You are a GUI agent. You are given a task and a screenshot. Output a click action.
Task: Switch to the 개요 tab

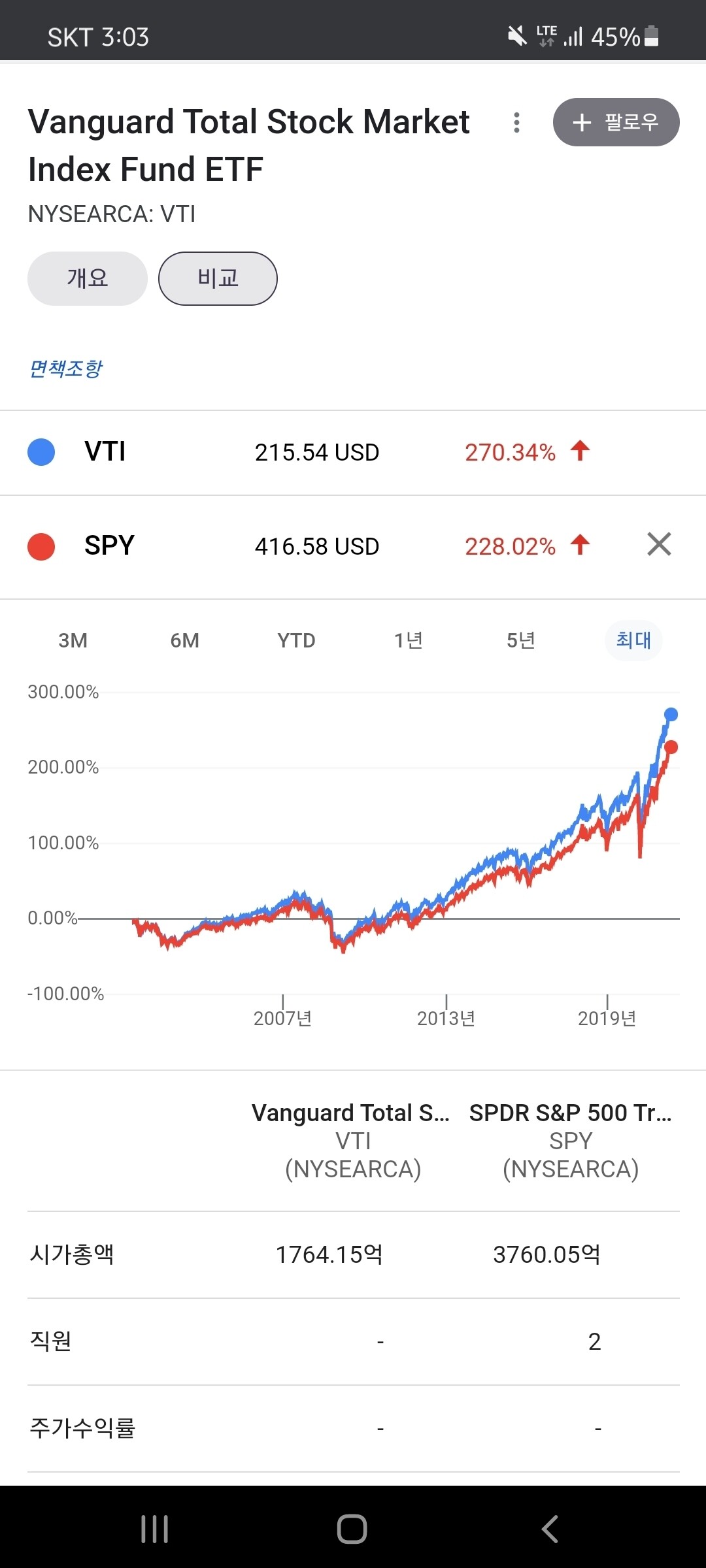click(x=87, y=278)
